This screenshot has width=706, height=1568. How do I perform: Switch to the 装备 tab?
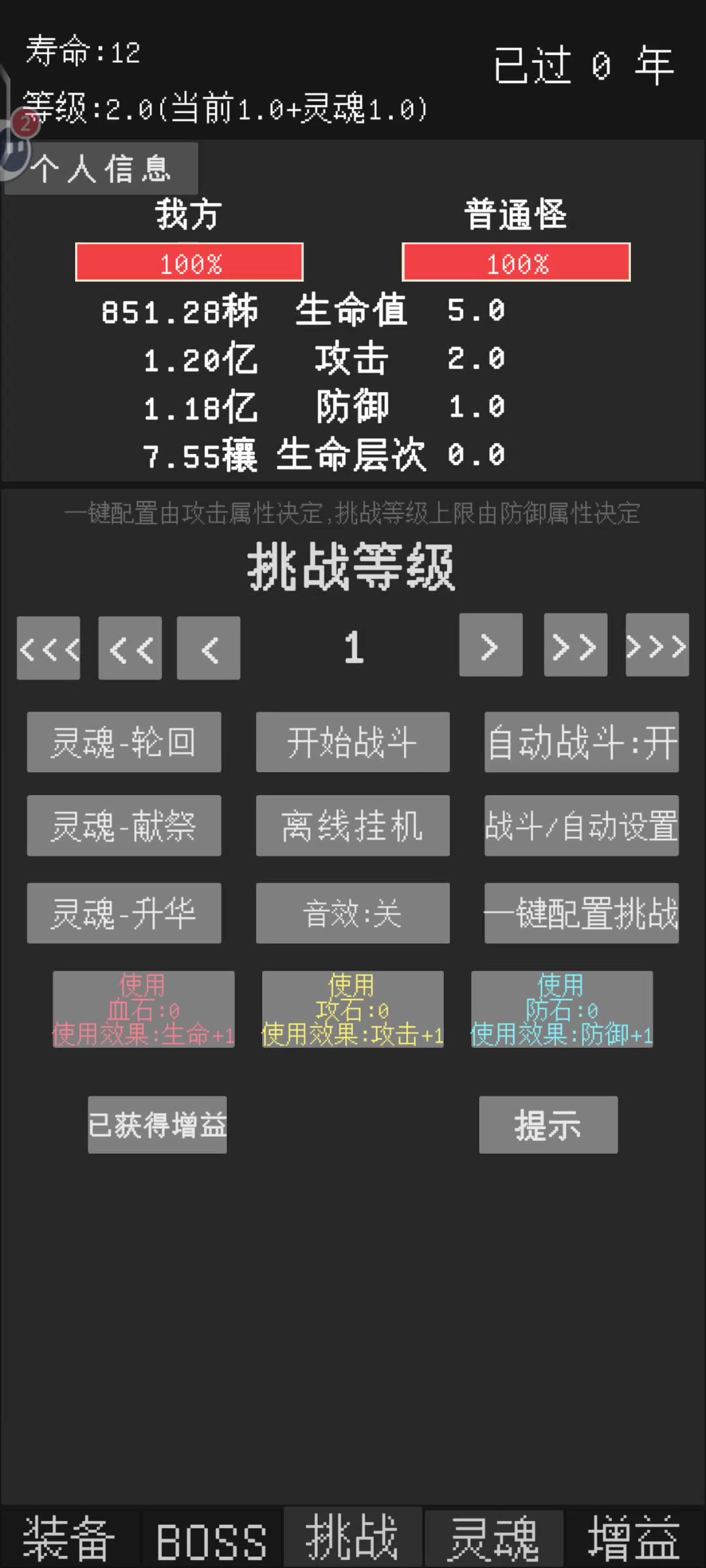pos(69,1539)
